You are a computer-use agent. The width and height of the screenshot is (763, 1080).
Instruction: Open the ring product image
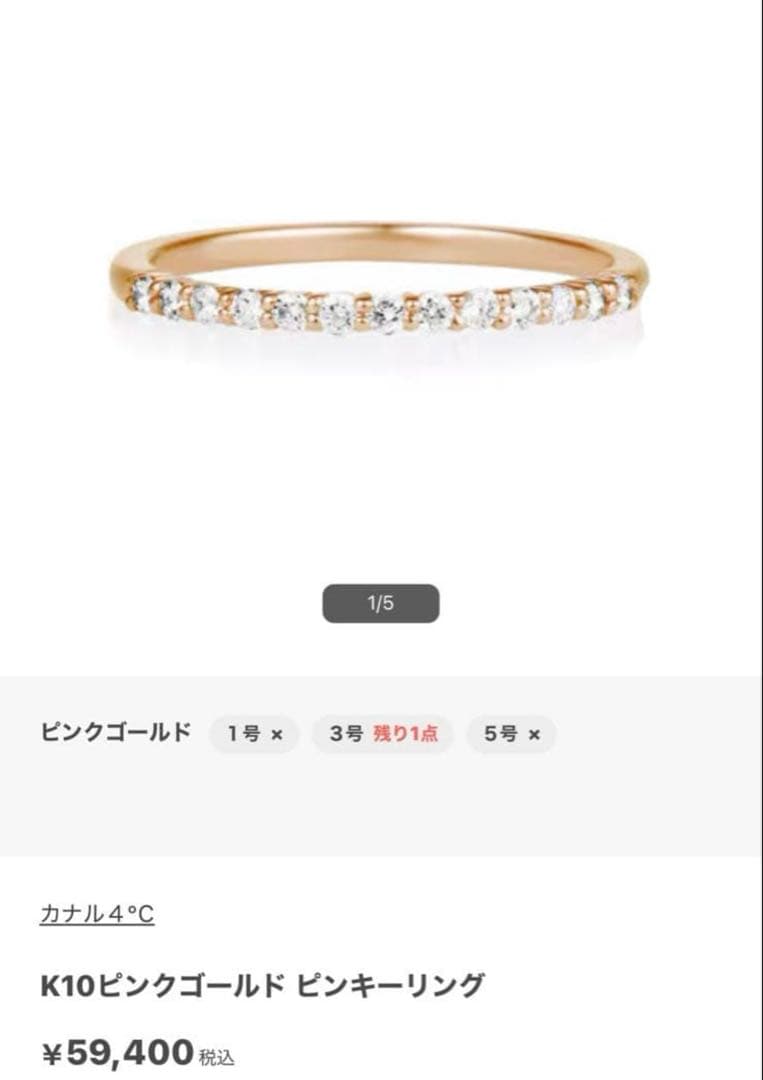pyautogui.click(x=380, y=285)
